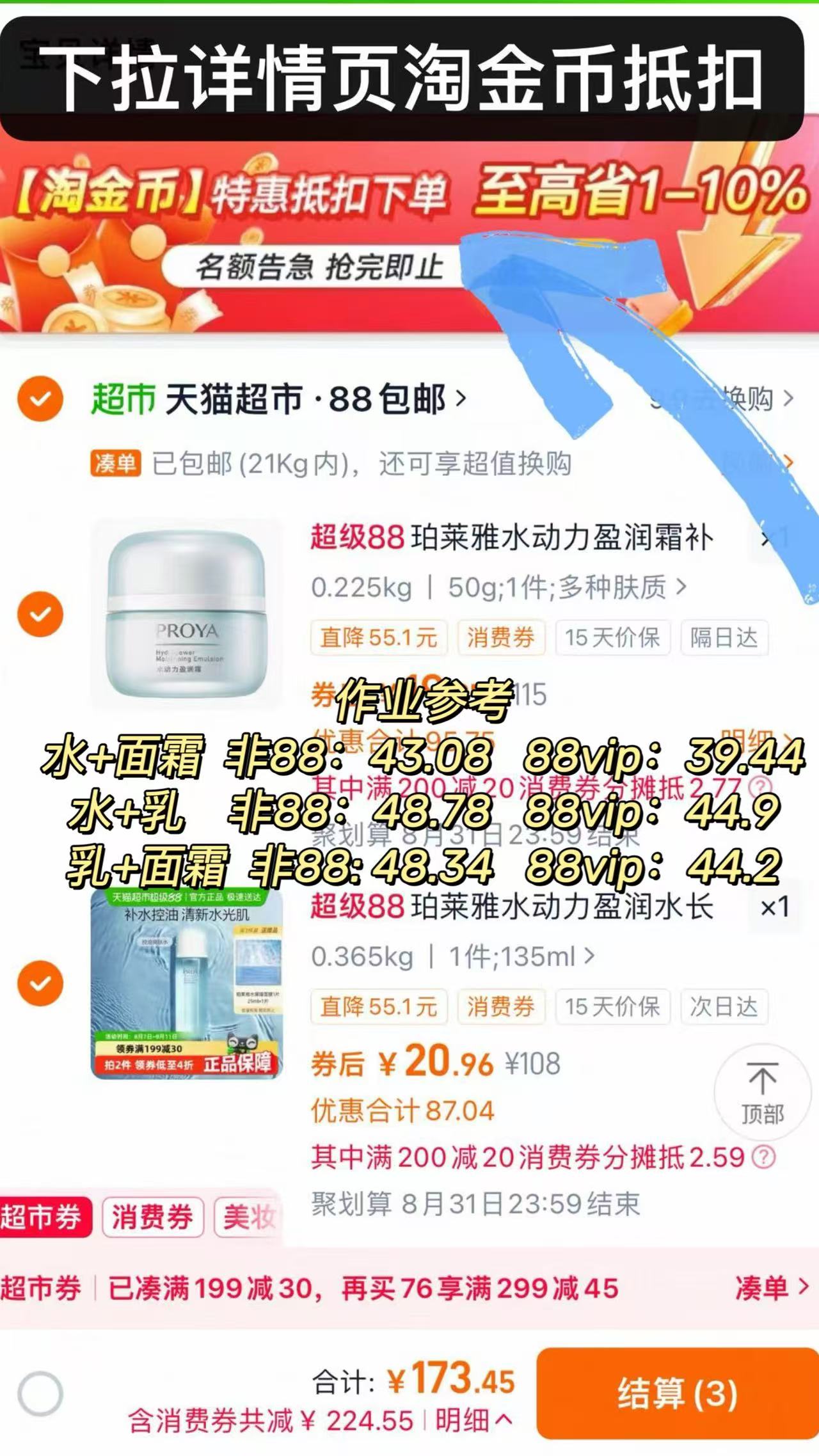
Task: Uncheck the 天猫超市 store checkbox
Action: coord(40,397)
